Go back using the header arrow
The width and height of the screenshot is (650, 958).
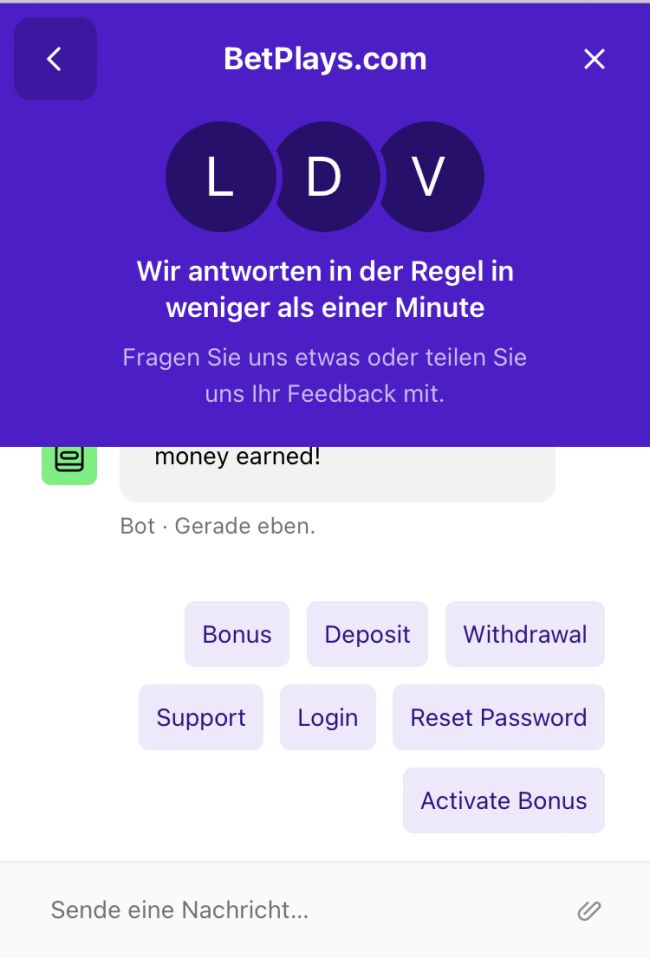(x=55, y=59)
